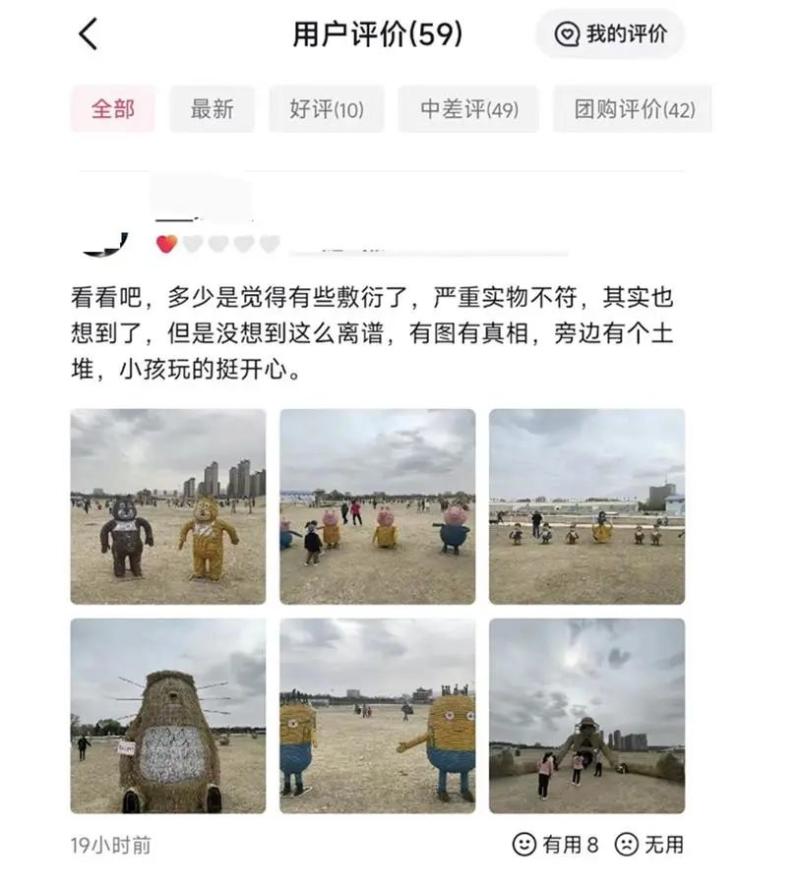Open 我的评价 (my reviews)
Viewport: 800px width, 885px height.
click(610, 34)
